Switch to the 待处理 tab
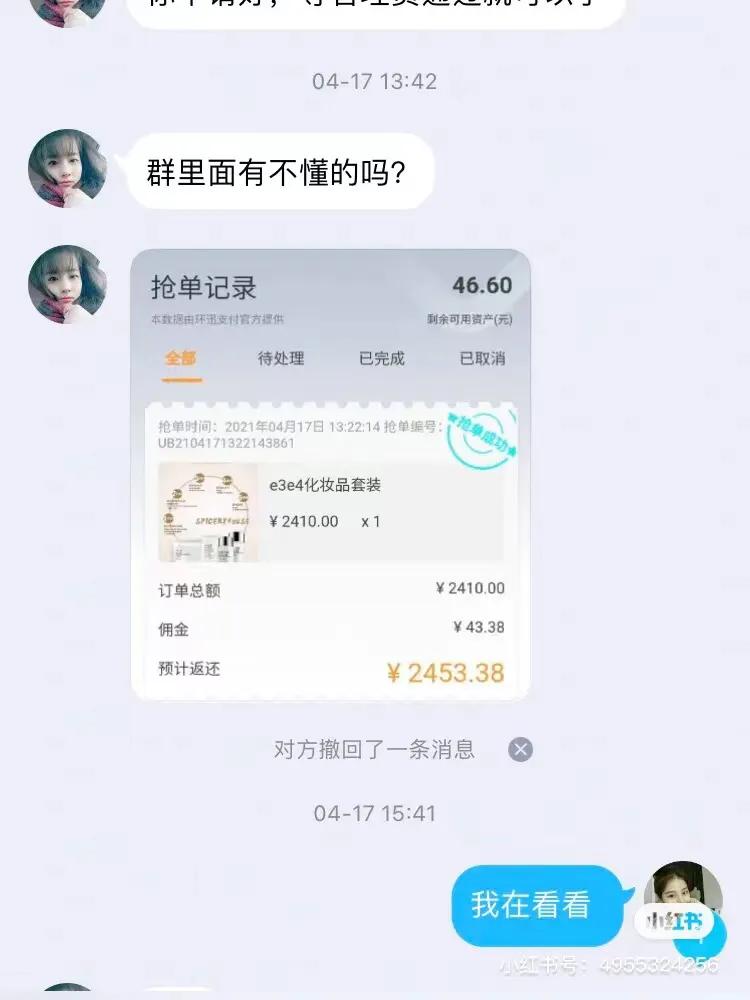 [x=279, y=358]
